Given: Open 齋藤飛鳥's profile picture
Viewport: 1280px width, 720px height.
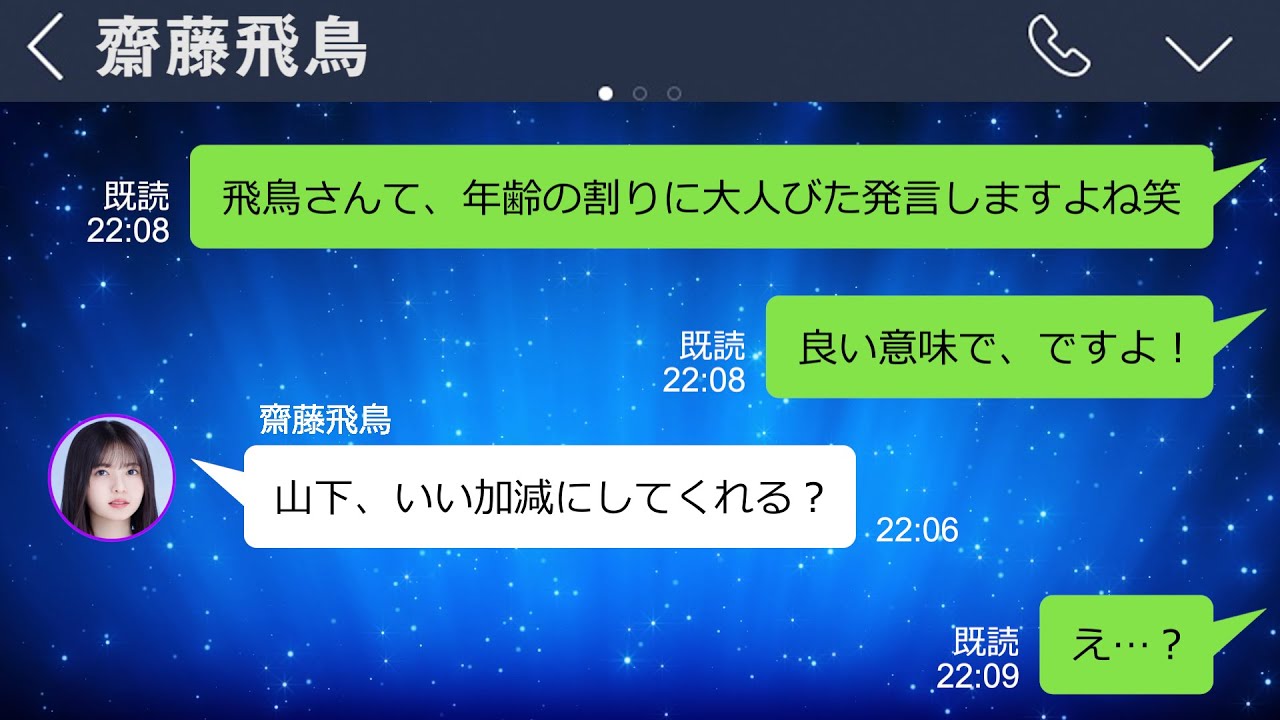Looking at the screenshot, I should pos(112,478).
